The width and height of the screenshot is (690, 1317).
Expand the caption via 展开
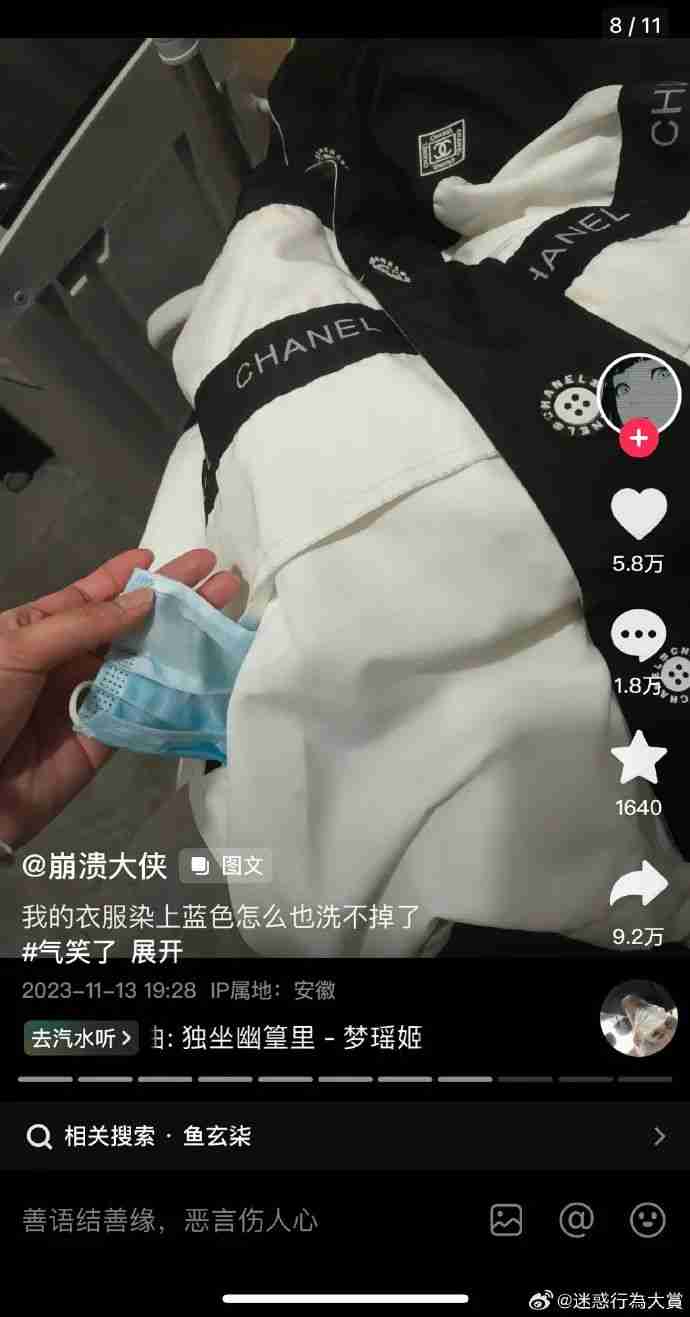tap(156, 951)
